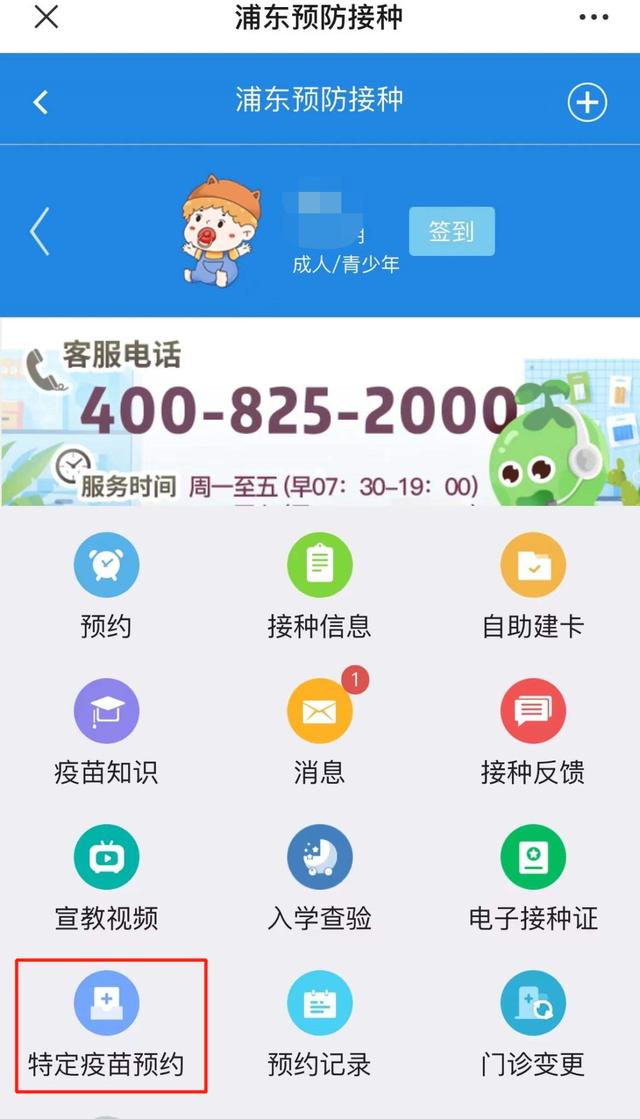Add a new member with plus icon
640x1119 pixels.
[x=587, y=102]
